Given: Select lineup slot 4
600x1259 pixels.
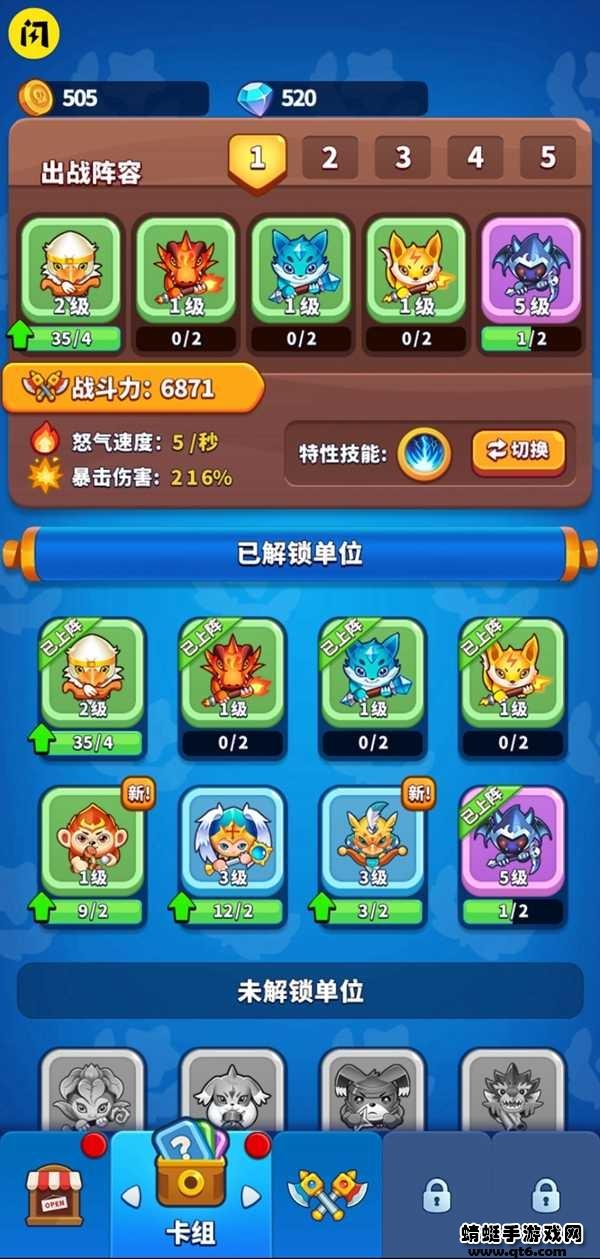Looking at the screenshot, I should (x=475, y=158).
